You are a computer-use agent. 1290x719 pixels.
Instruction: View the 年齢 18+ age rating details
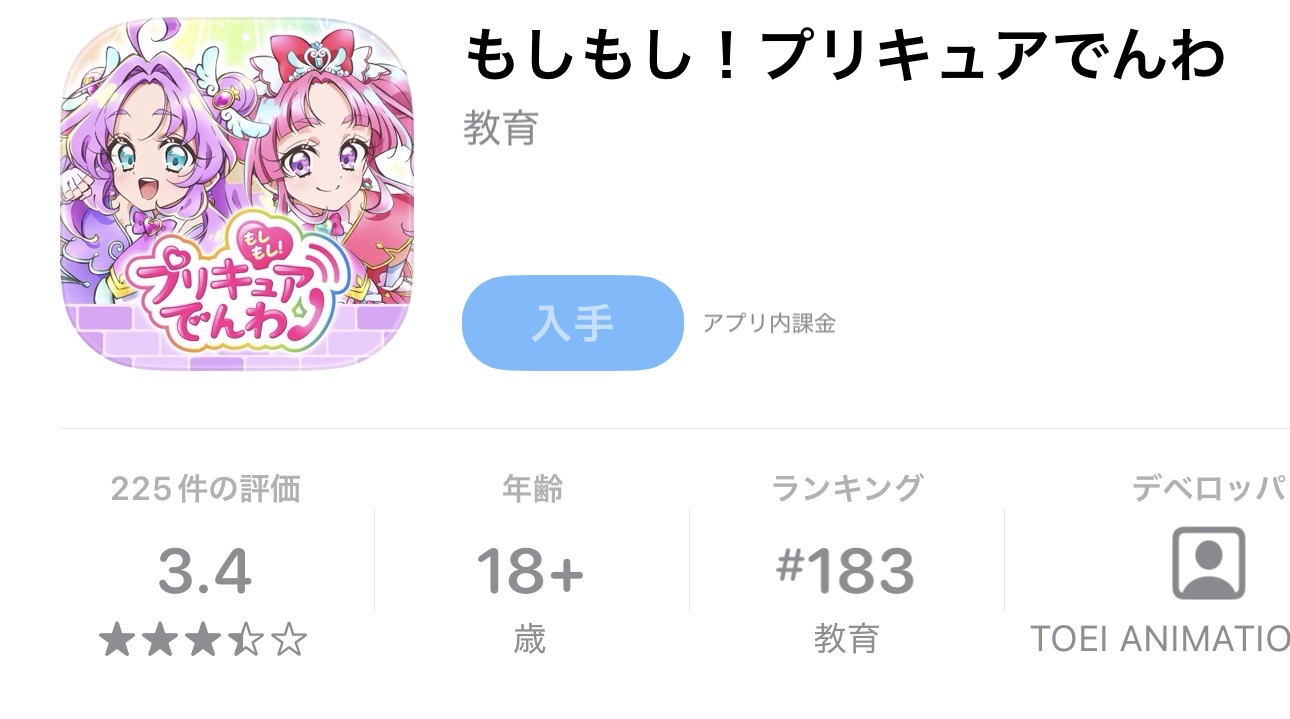point(530,570)
